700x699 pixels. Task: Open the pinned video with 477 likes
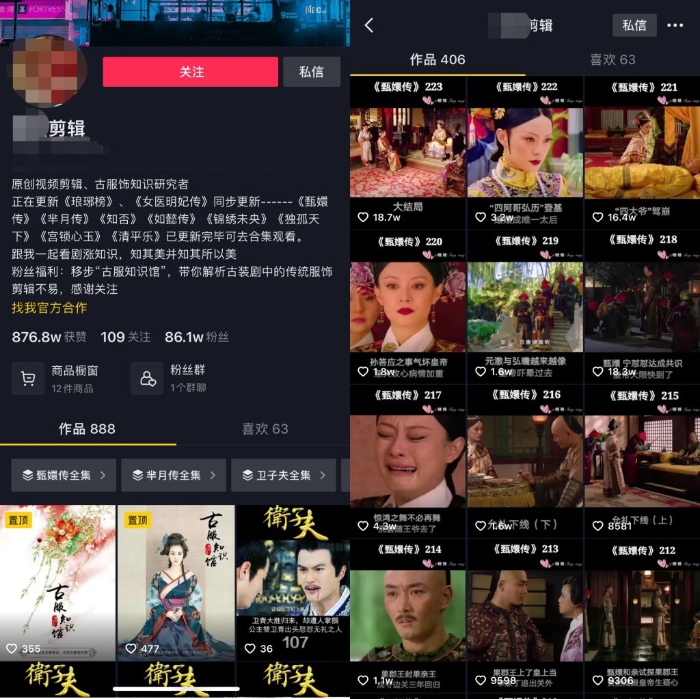click(x=175, y=580)
